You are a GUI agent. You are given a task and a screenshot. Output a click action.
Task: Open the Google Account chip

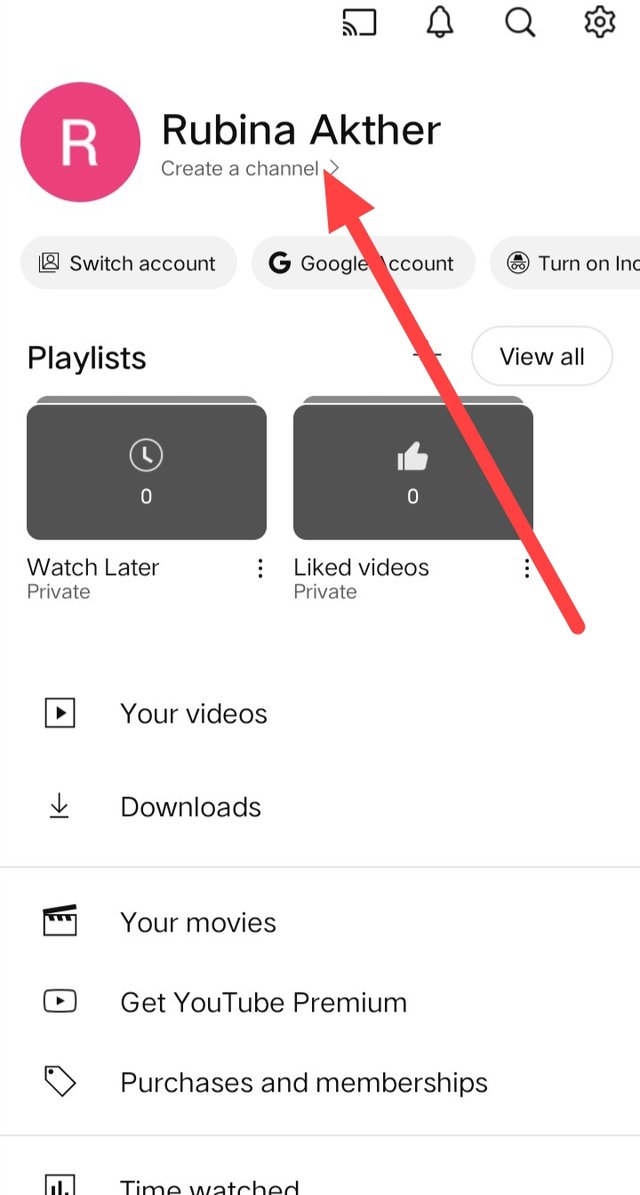362,263
